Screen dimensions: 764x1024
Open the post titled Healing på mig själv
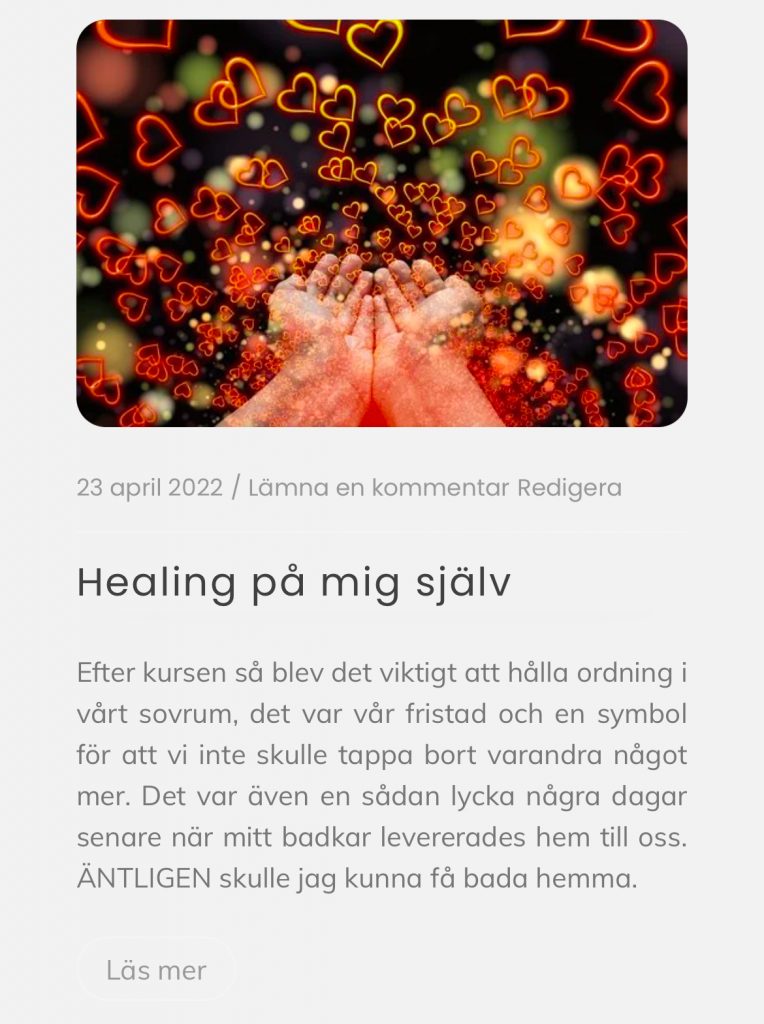click(293, 584)
